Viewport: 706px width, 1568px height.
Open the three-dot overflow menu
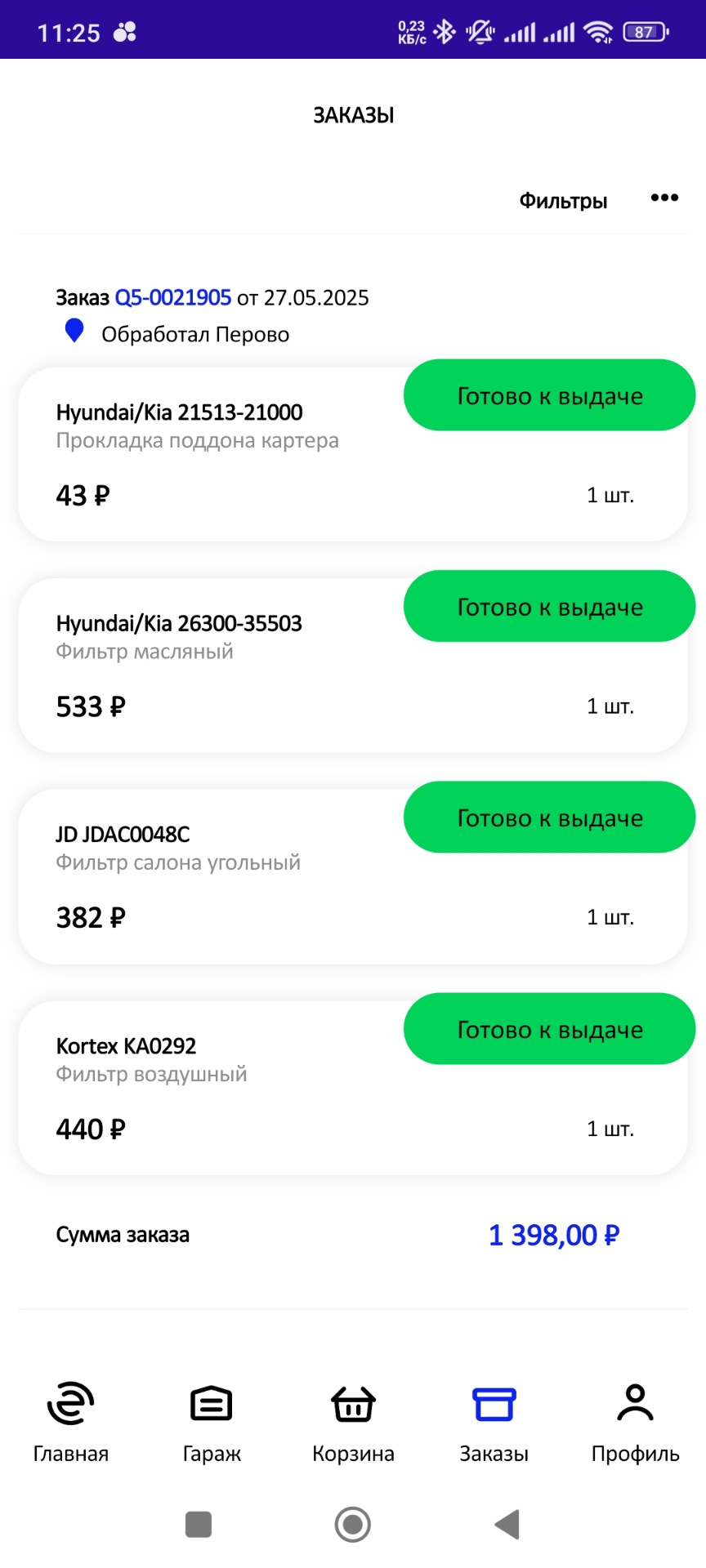coord(664,198)
